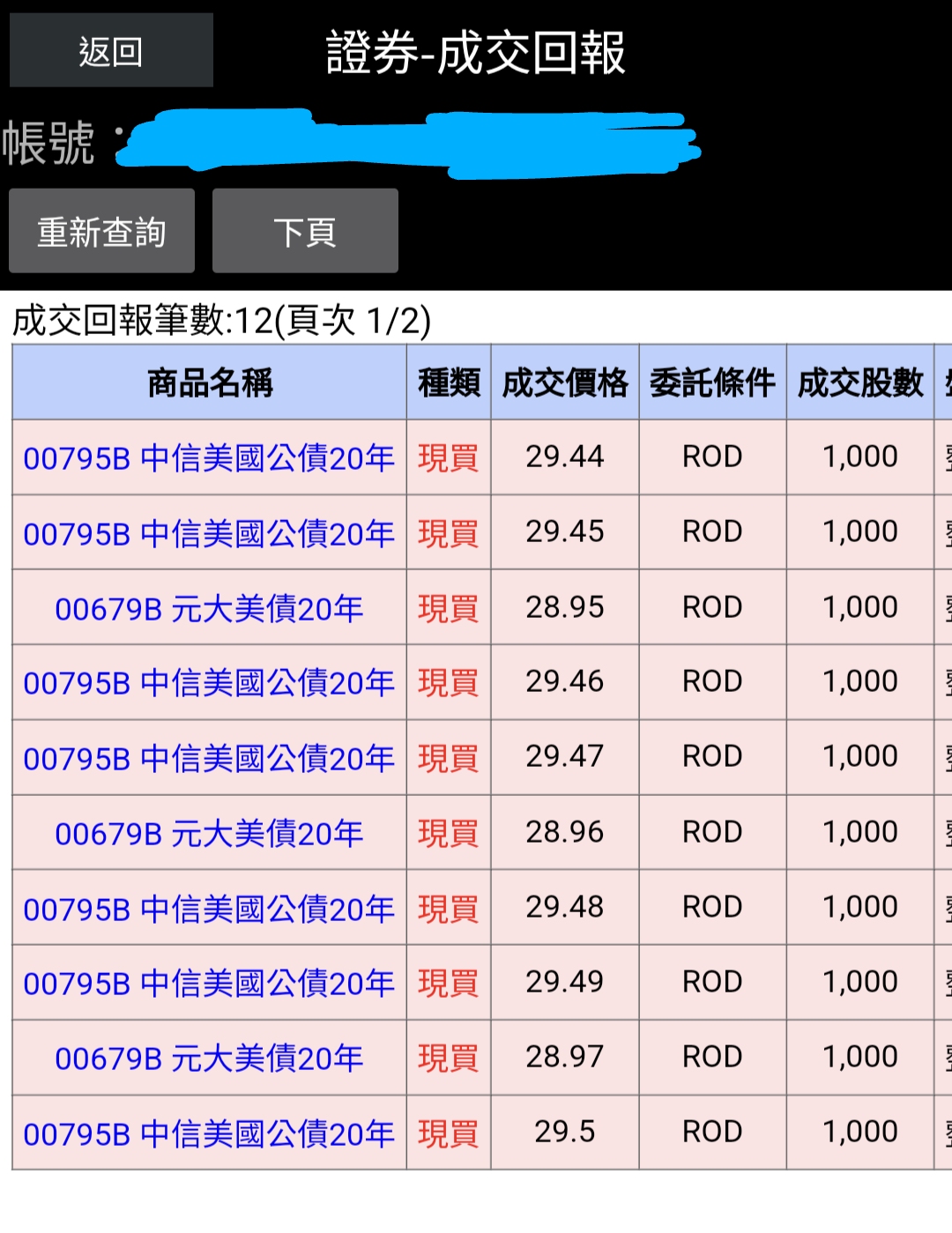Screen dimensions: 952x1233
Task: Tap the 00795B entry priced 29.46
Action: pyautogui.click(x=208, y=682)
